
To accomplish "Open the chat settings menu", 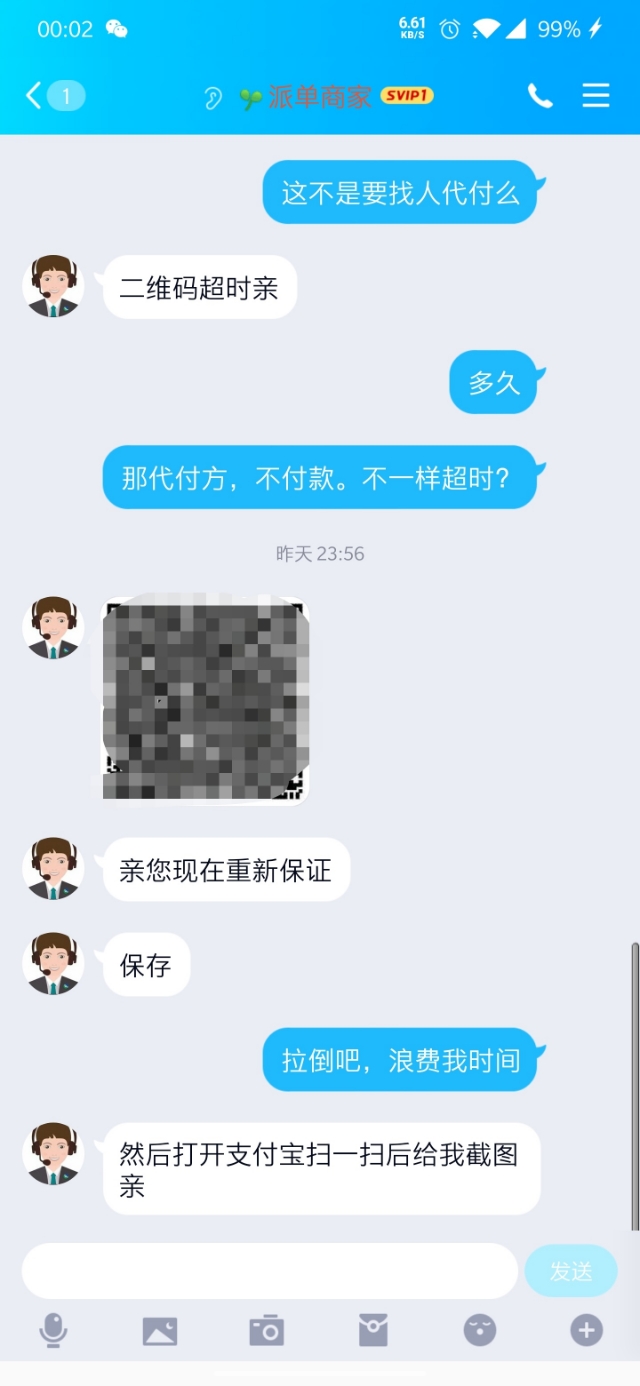I will 596,96.
